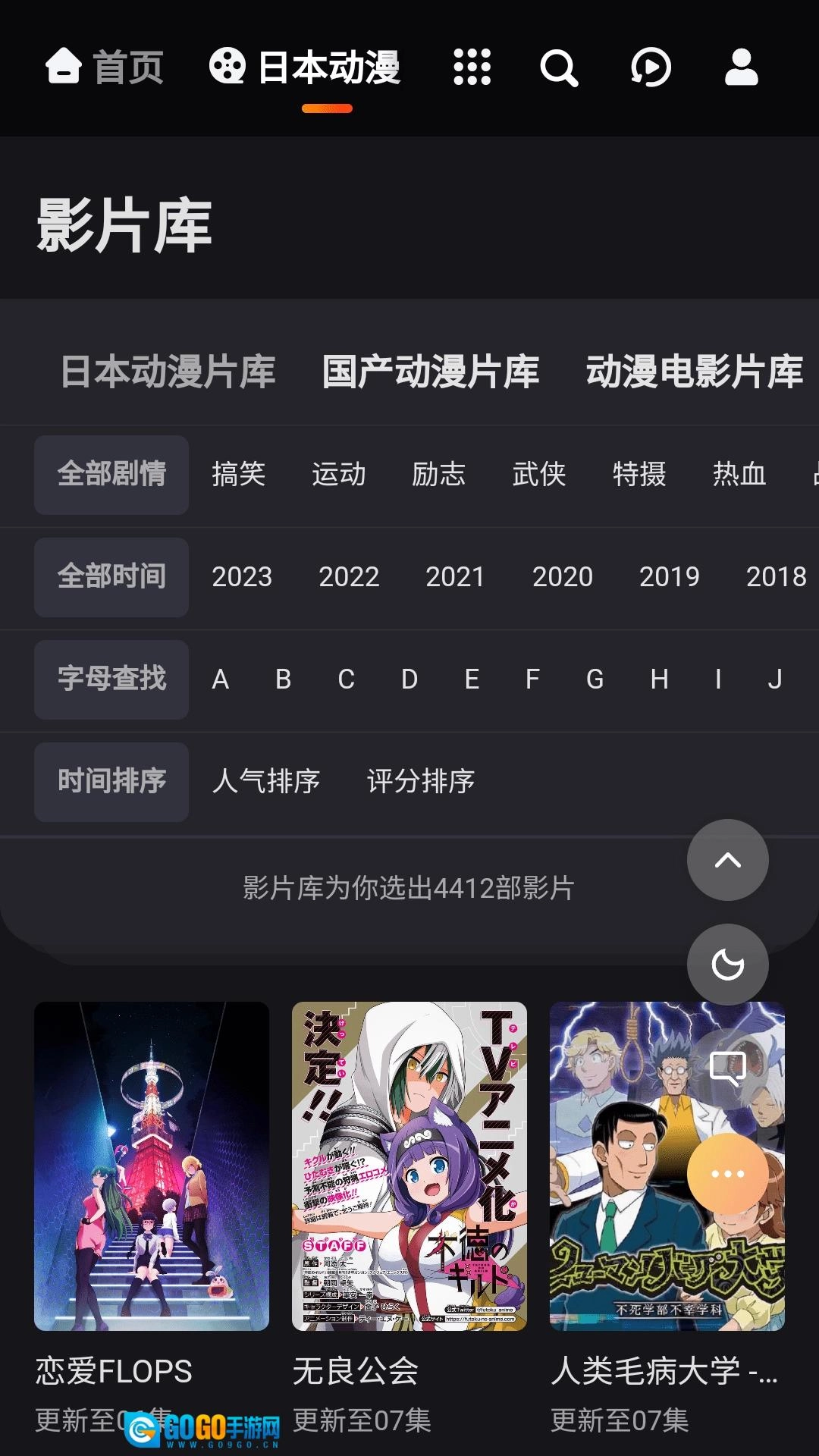This screenshot has width=819, height=1456.
Task: Open playback history icon
Action: pos(651,68)
